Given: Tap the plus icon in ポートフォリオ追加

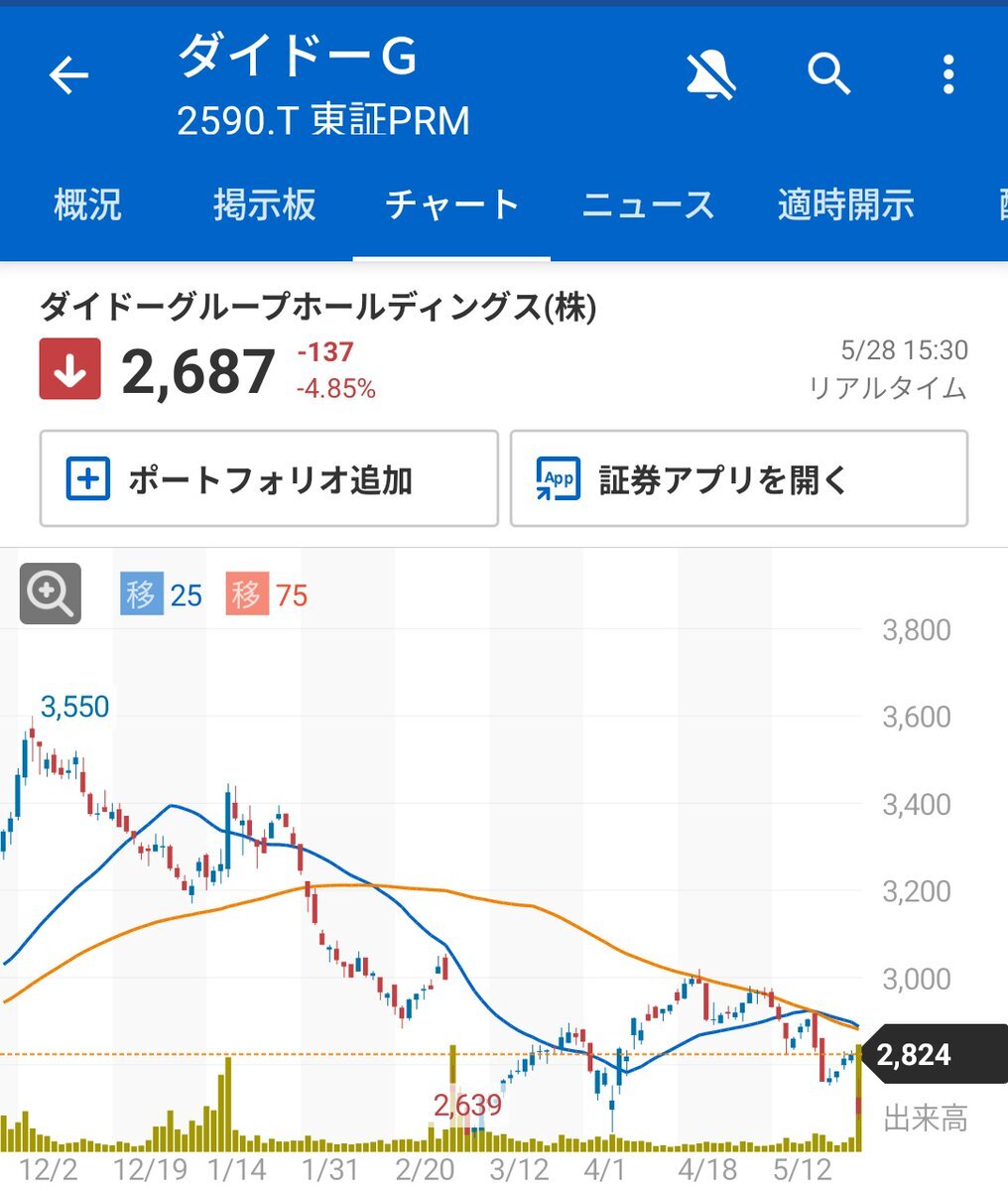Looking at the screenshot, I should pyautogui.click(x=87, y=478).
